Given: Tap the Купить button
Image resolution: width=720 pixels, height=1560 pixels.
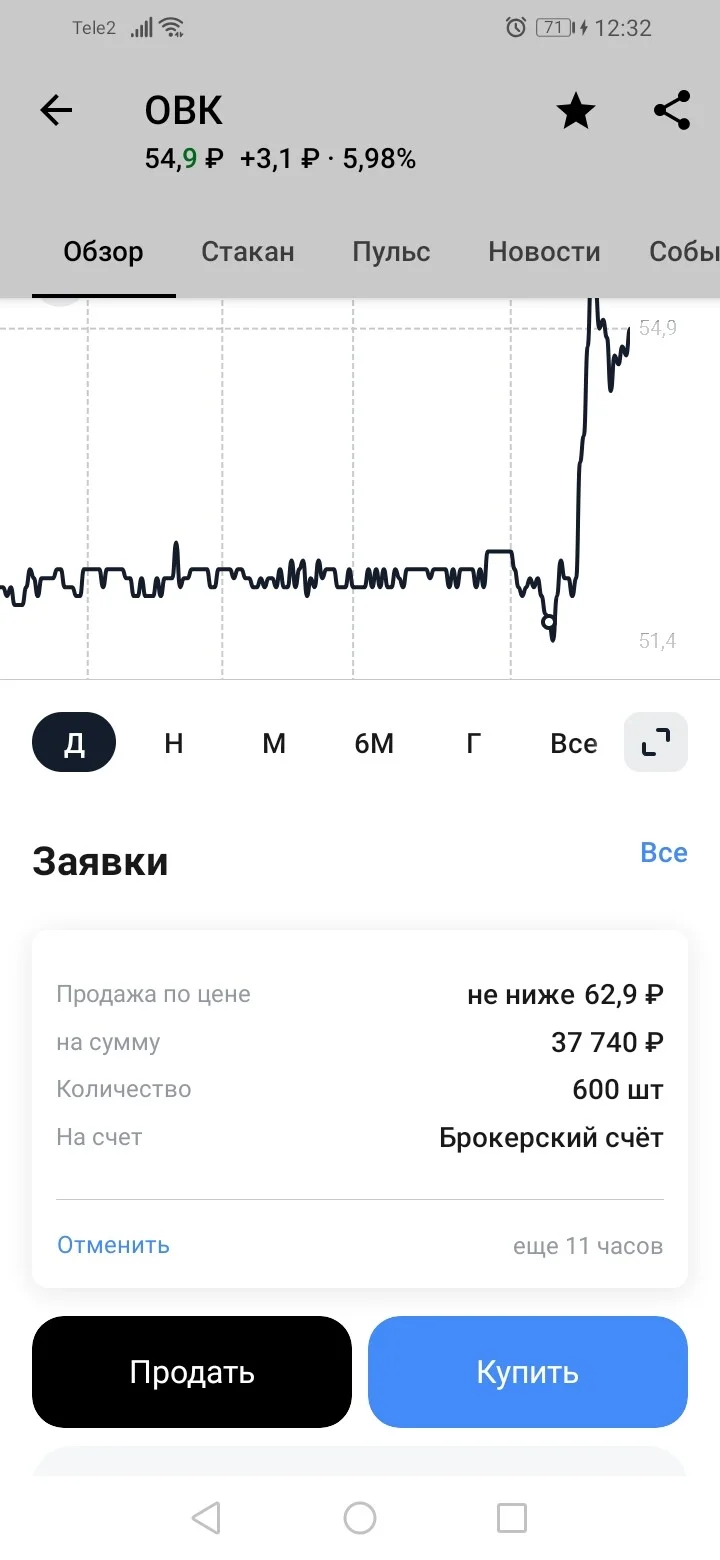Looking at the screenshot, I should pos(528,1372).
